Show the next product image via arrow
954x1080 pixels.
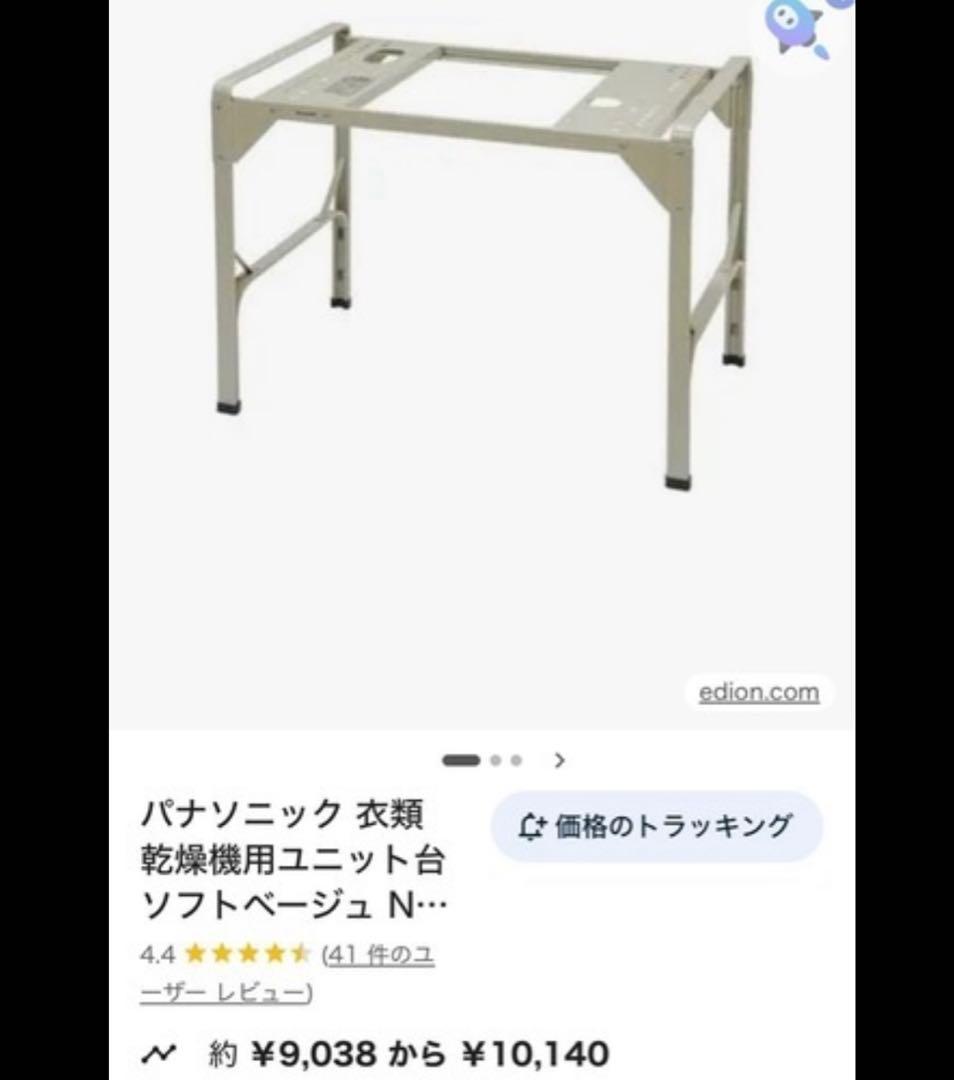click(560, 760)
